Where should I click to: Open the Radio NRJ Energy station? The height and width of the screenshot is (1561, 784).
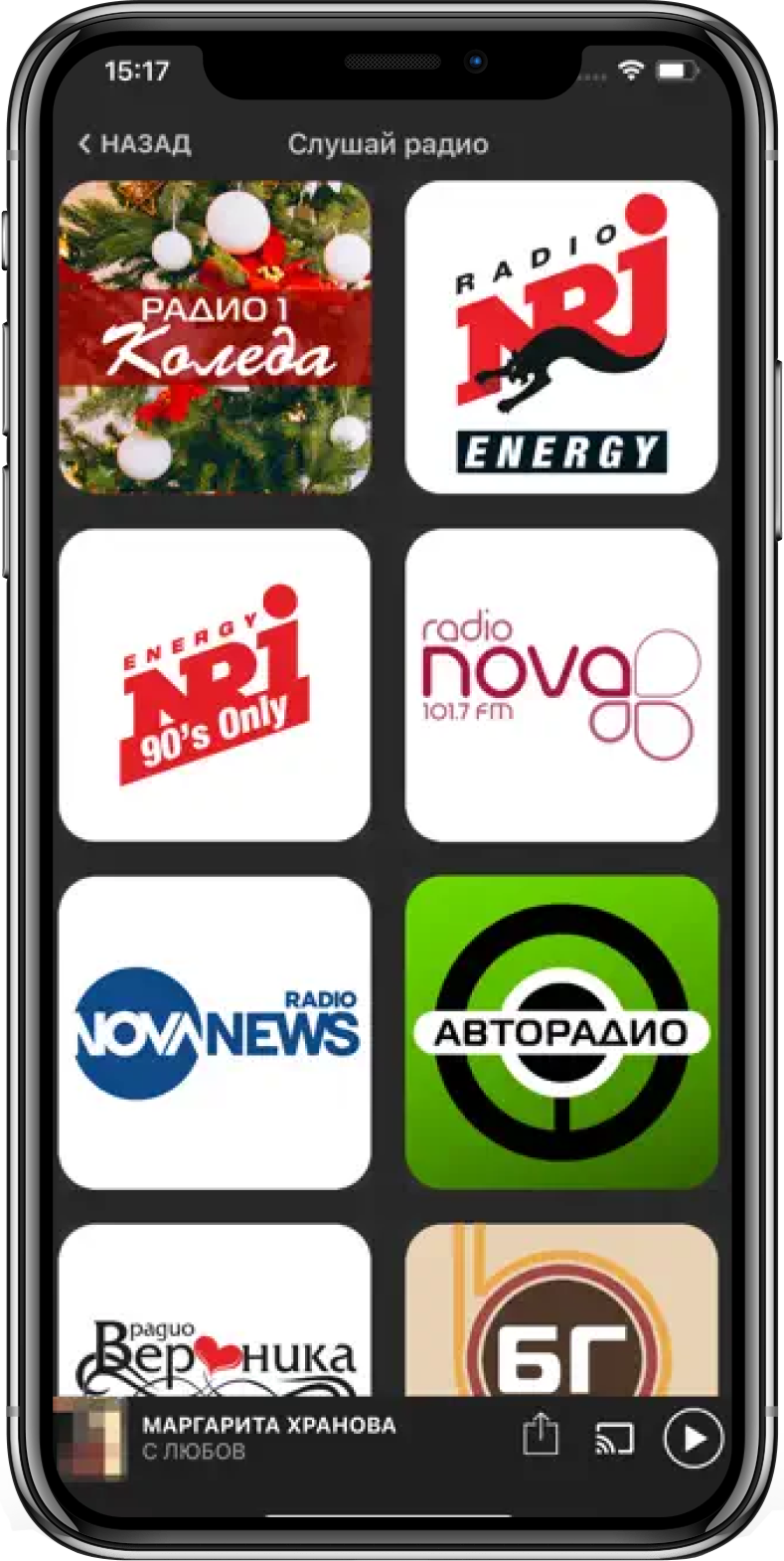coord(561,337)
